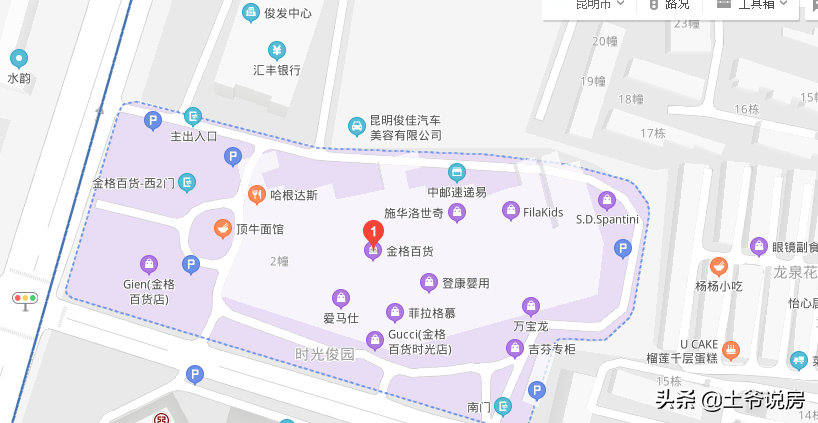Tap the 杨杨小吃 snack shop marker

click(718, 266)
